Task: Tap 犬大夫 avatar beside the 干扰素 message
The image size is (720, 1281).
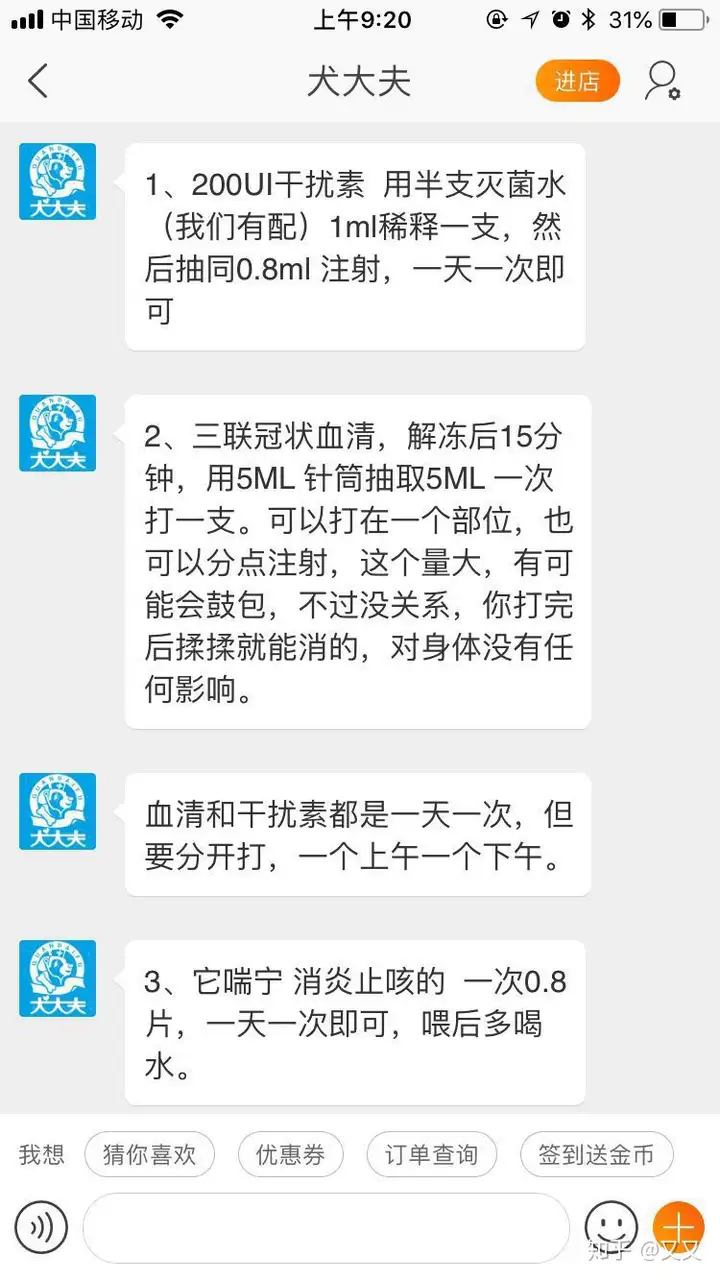Action: tap(58, 181)
